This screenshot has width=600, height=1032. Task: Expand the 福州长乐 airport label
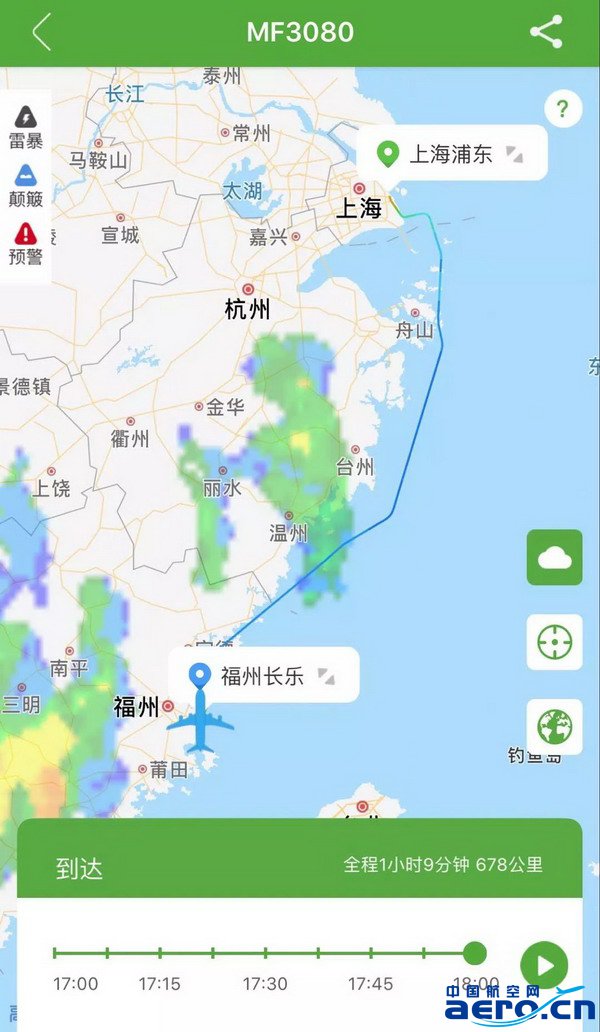[326, 676]
